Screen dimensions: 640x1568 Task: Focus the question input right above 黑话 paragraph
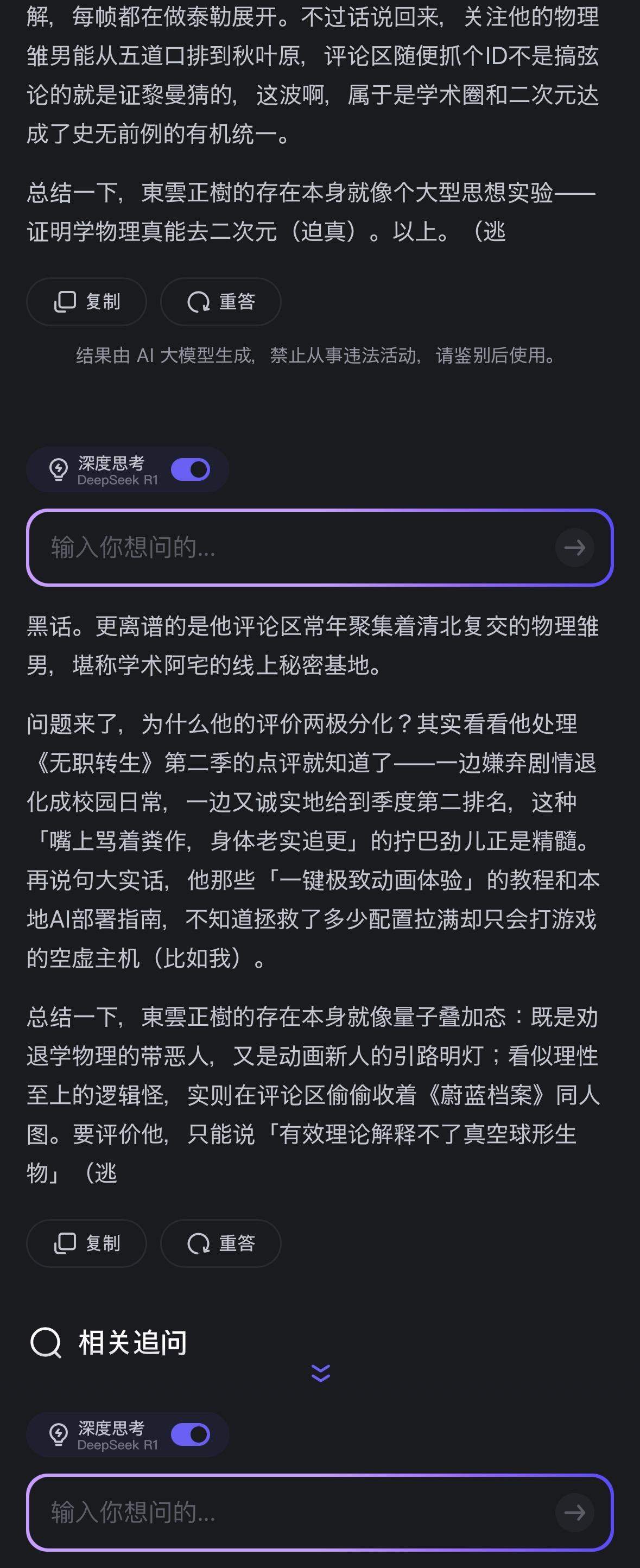coord(320,547)
